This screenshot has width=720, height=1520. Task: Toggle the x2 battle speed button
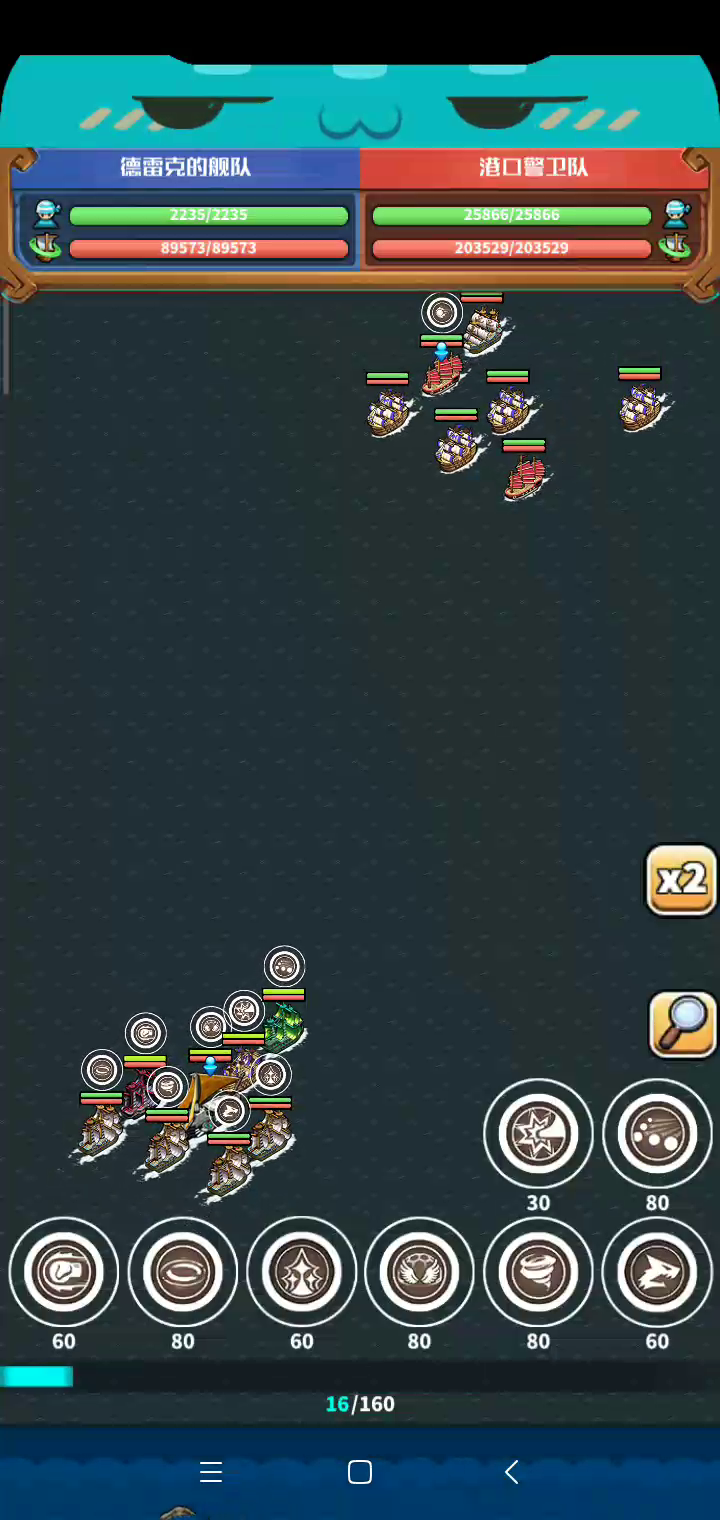[x=681, y=880]
